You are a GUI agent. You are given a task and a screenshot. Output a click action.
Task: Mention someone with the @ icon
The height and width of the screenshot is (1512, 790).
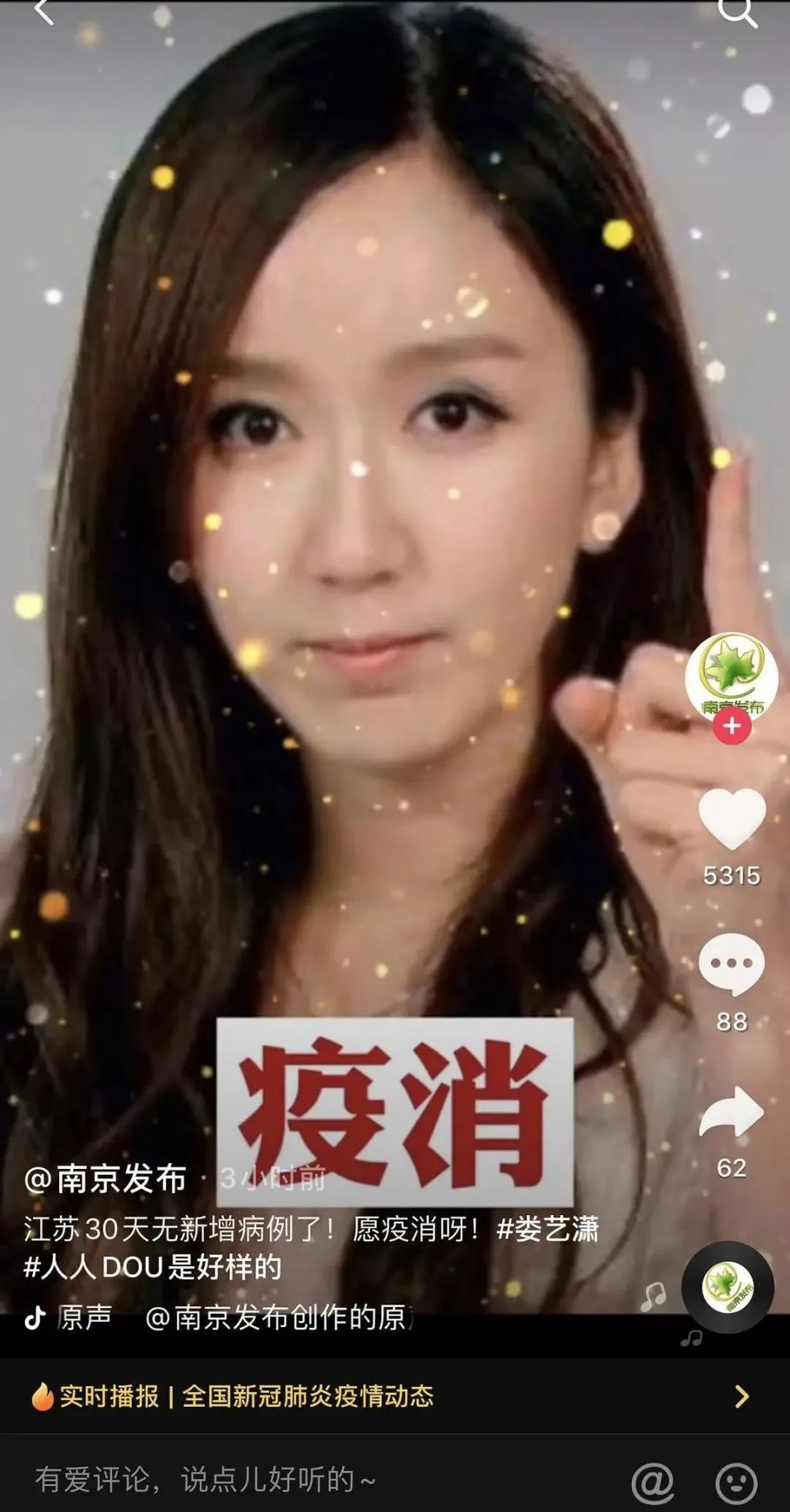(x=652, y=1482)
